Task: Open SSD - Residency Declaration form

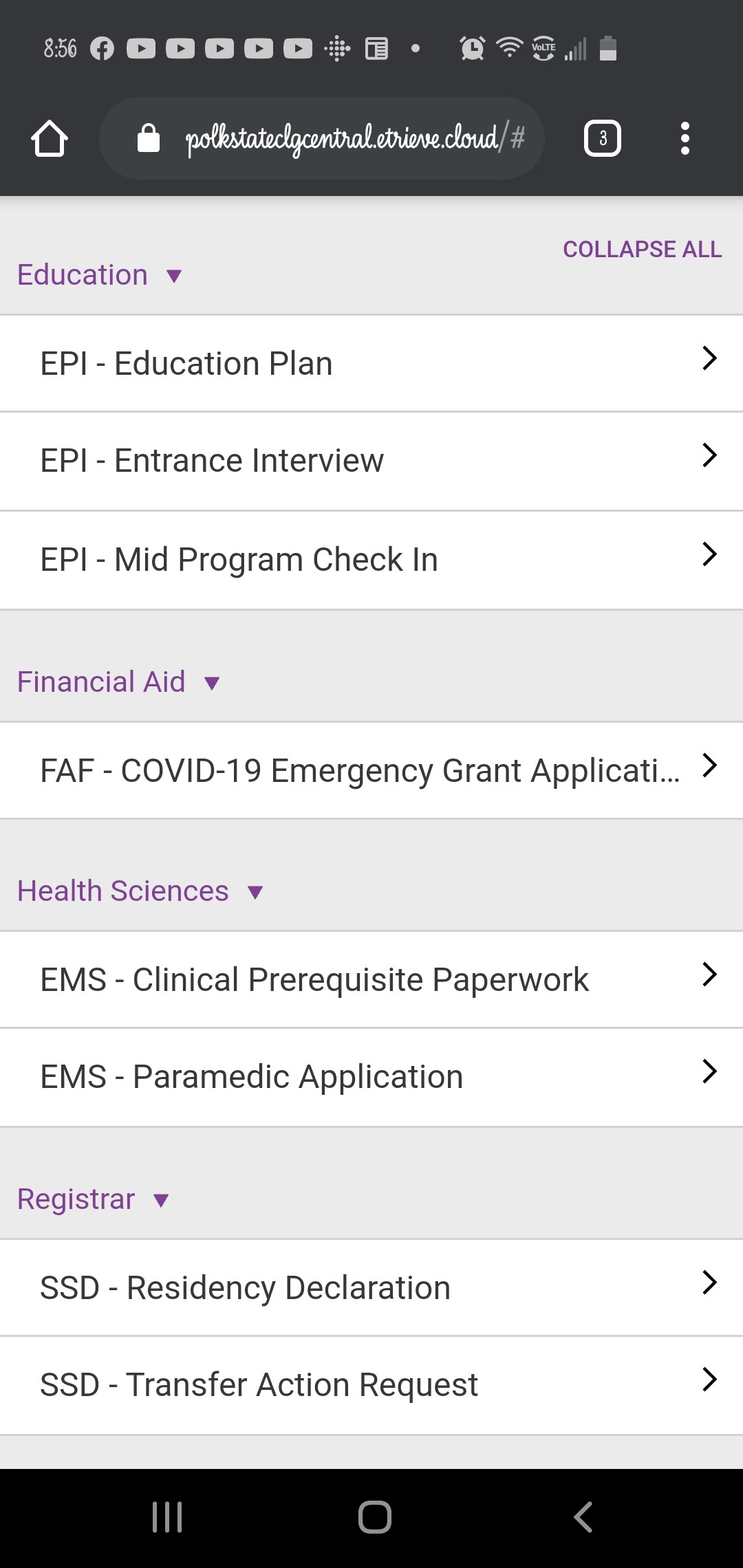Action: tap(371, 1288)
